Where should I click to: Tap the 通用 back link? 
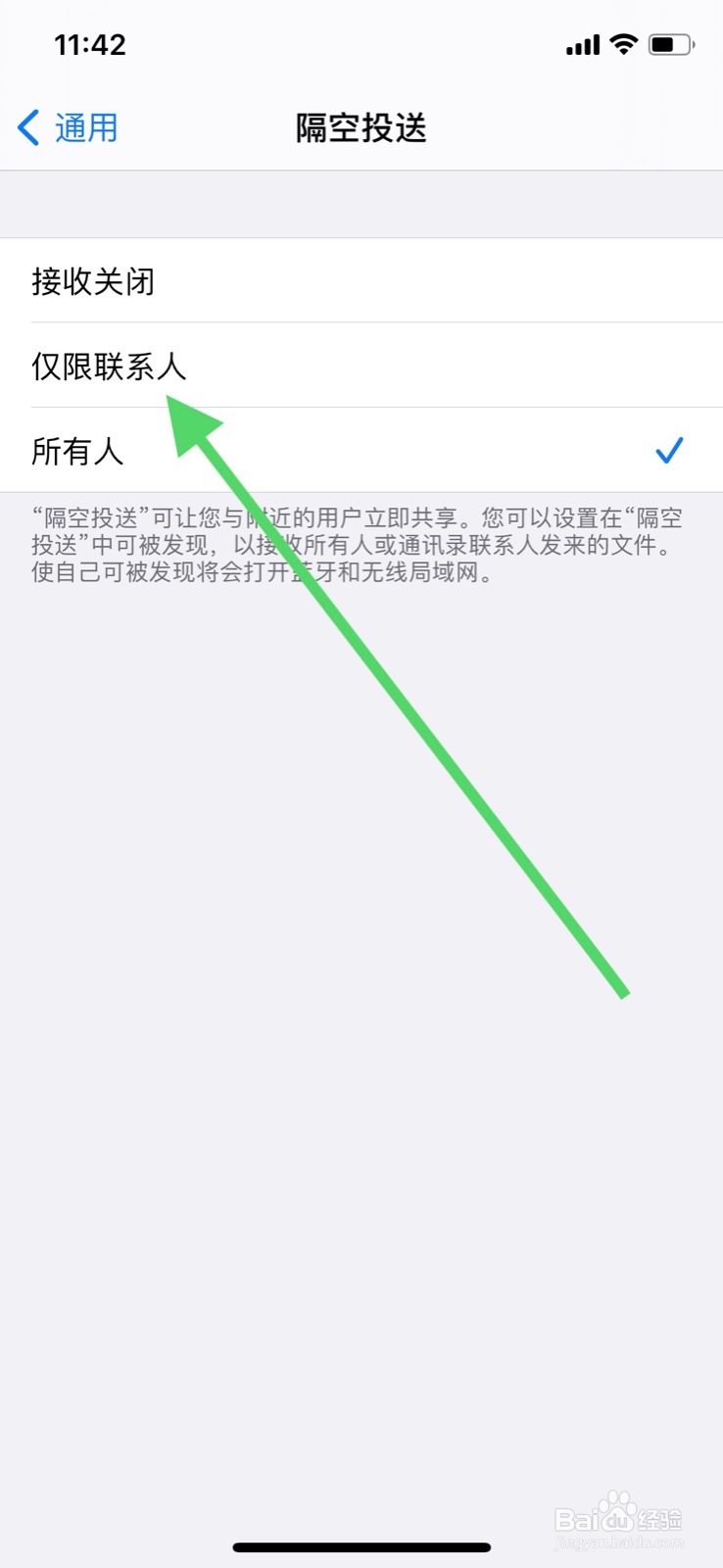pyautogui.click(x=86, y=127)
